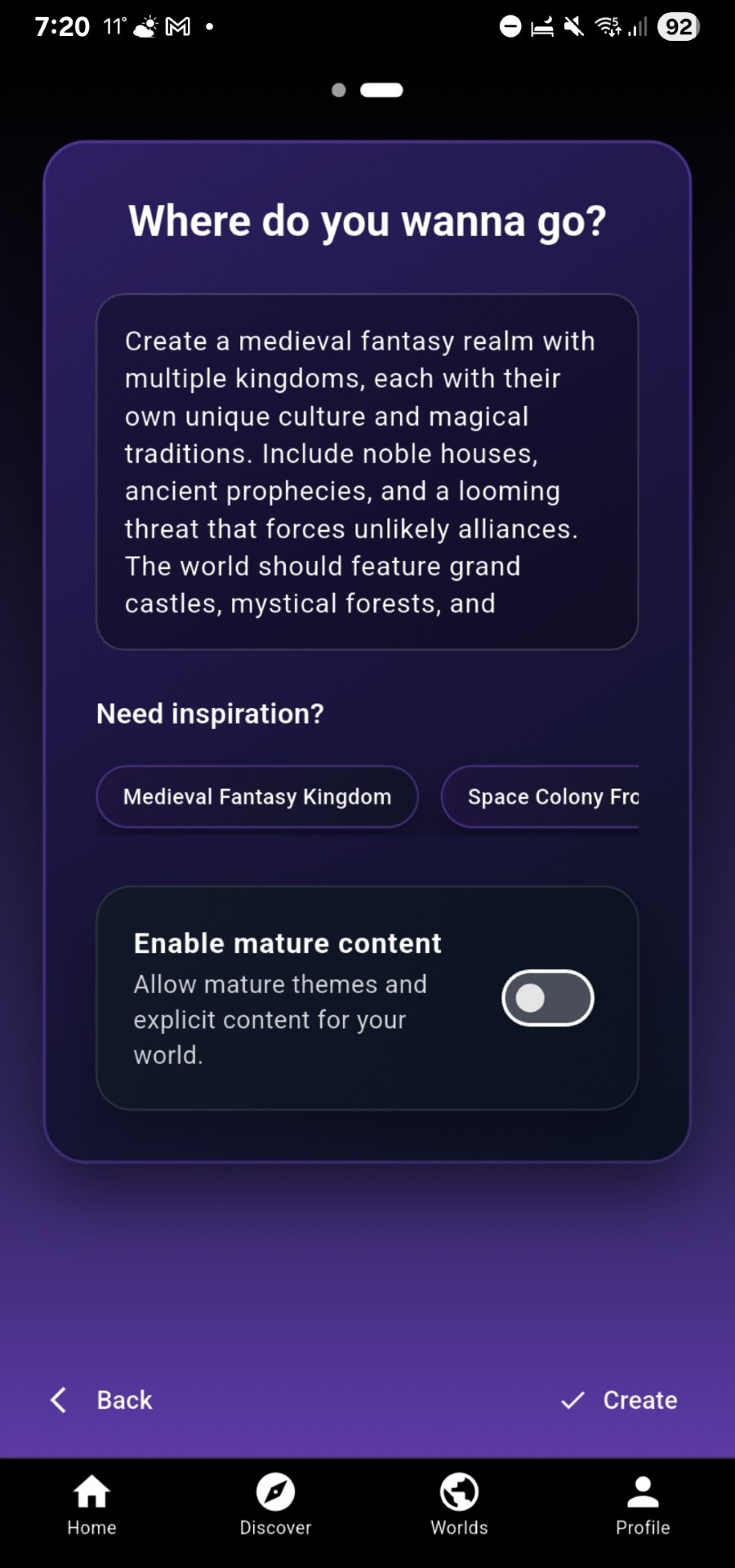Enable the mature content toggle
Screen dimensions: 735x1568
547,998
